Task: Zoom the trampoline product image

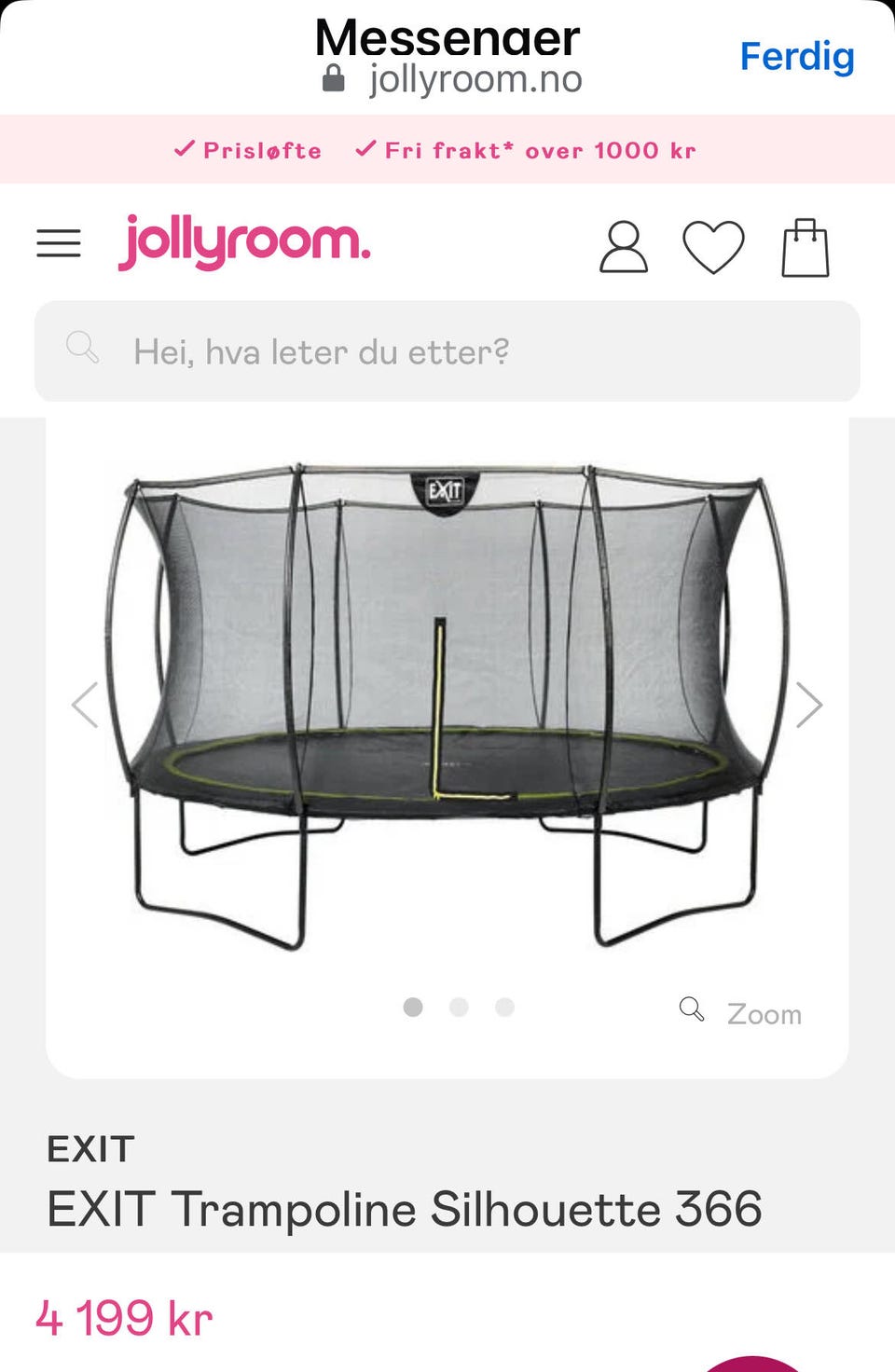Action: [742, 1012]
